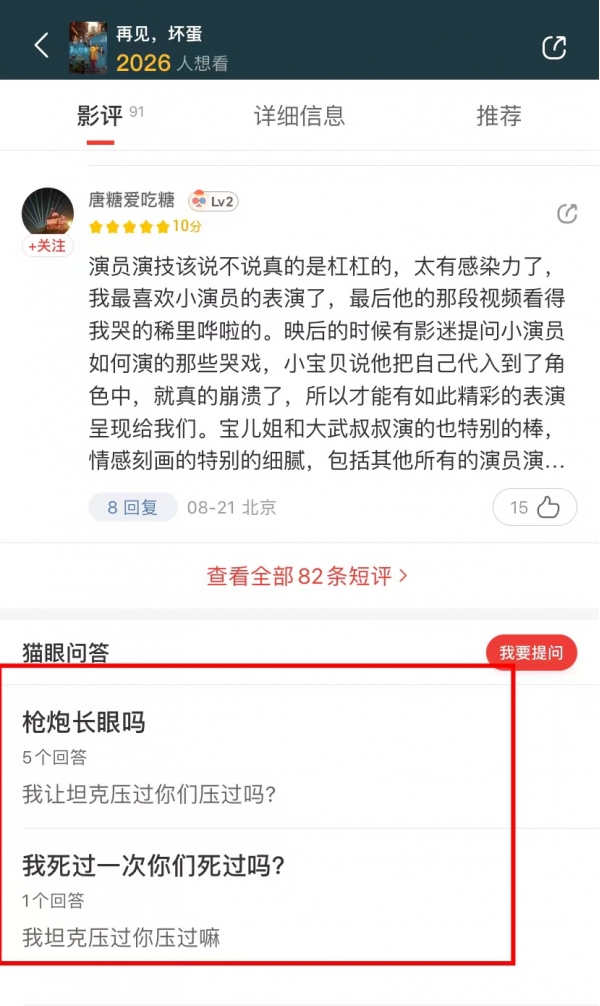Share the movie via top-right icon
This screenshot has height=1006, width=600.
click(554, 47)
